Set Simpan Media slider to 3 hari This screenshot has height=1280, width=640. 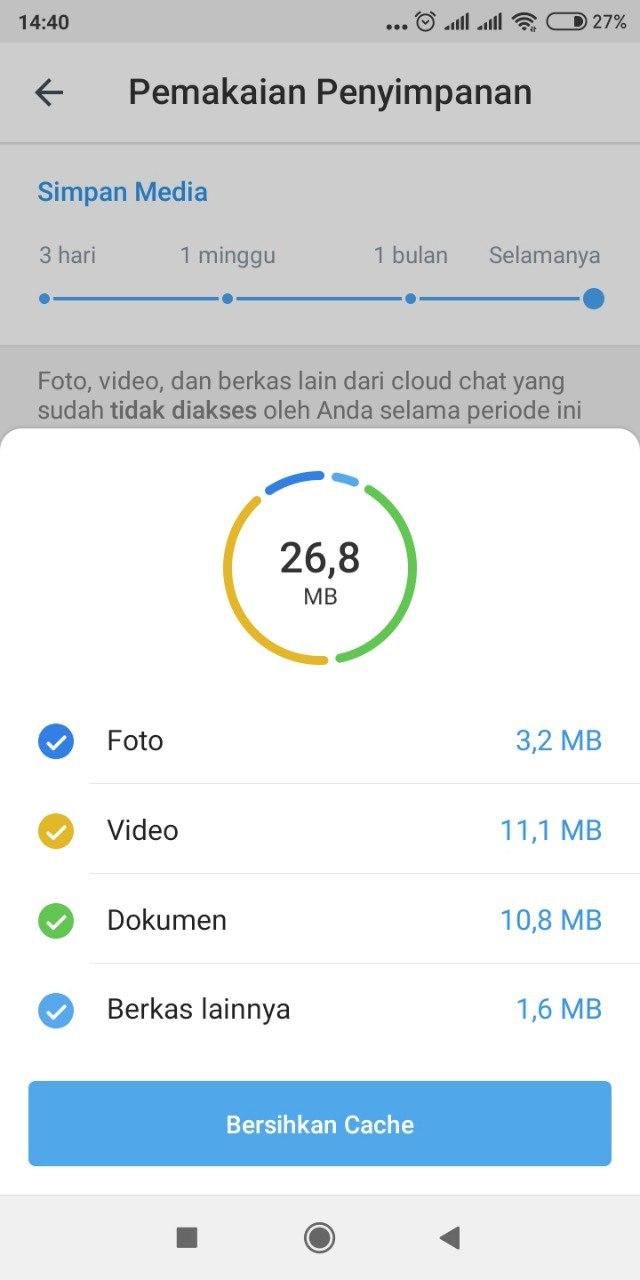coord(44,298)
